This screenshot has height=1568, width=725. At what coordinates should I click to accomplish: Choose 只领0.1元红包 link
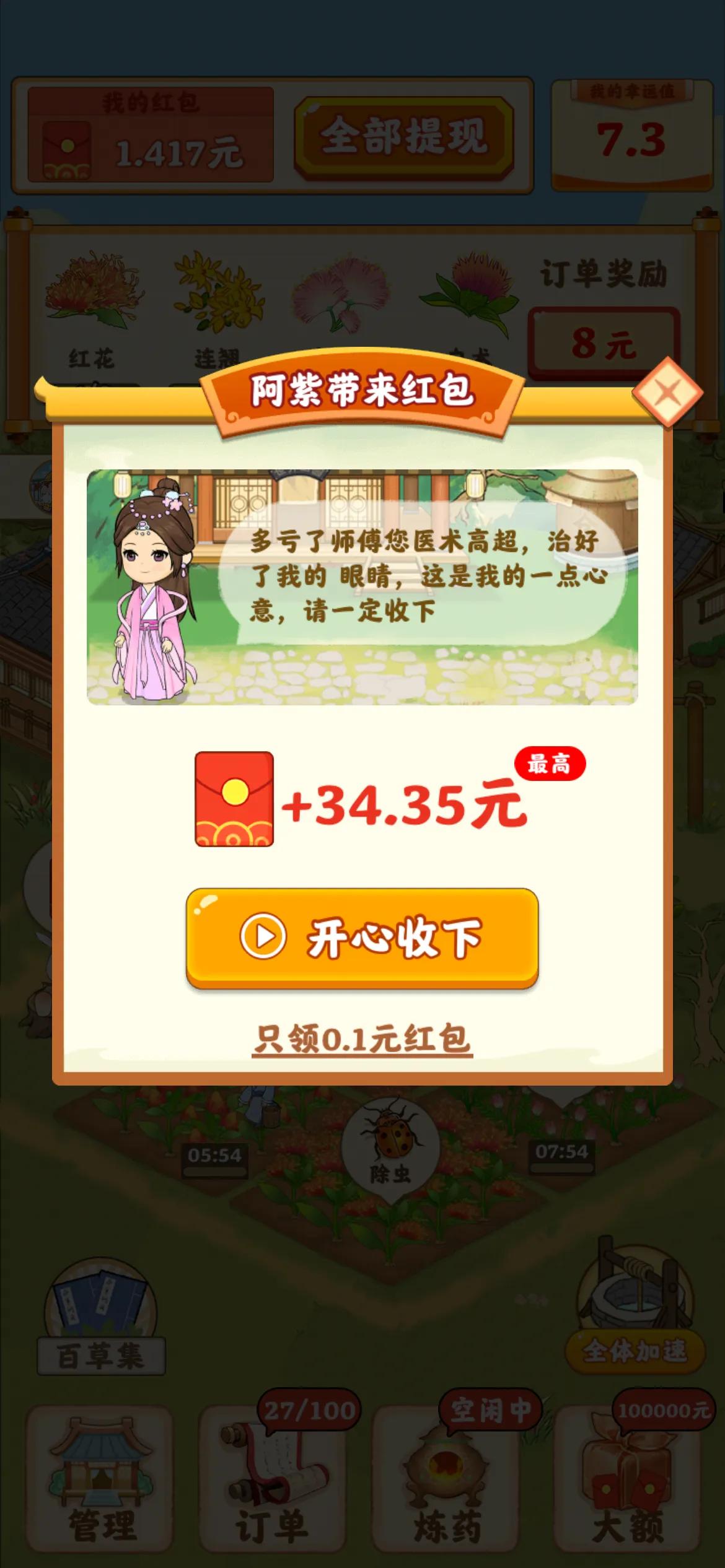tap(362, 1039)
